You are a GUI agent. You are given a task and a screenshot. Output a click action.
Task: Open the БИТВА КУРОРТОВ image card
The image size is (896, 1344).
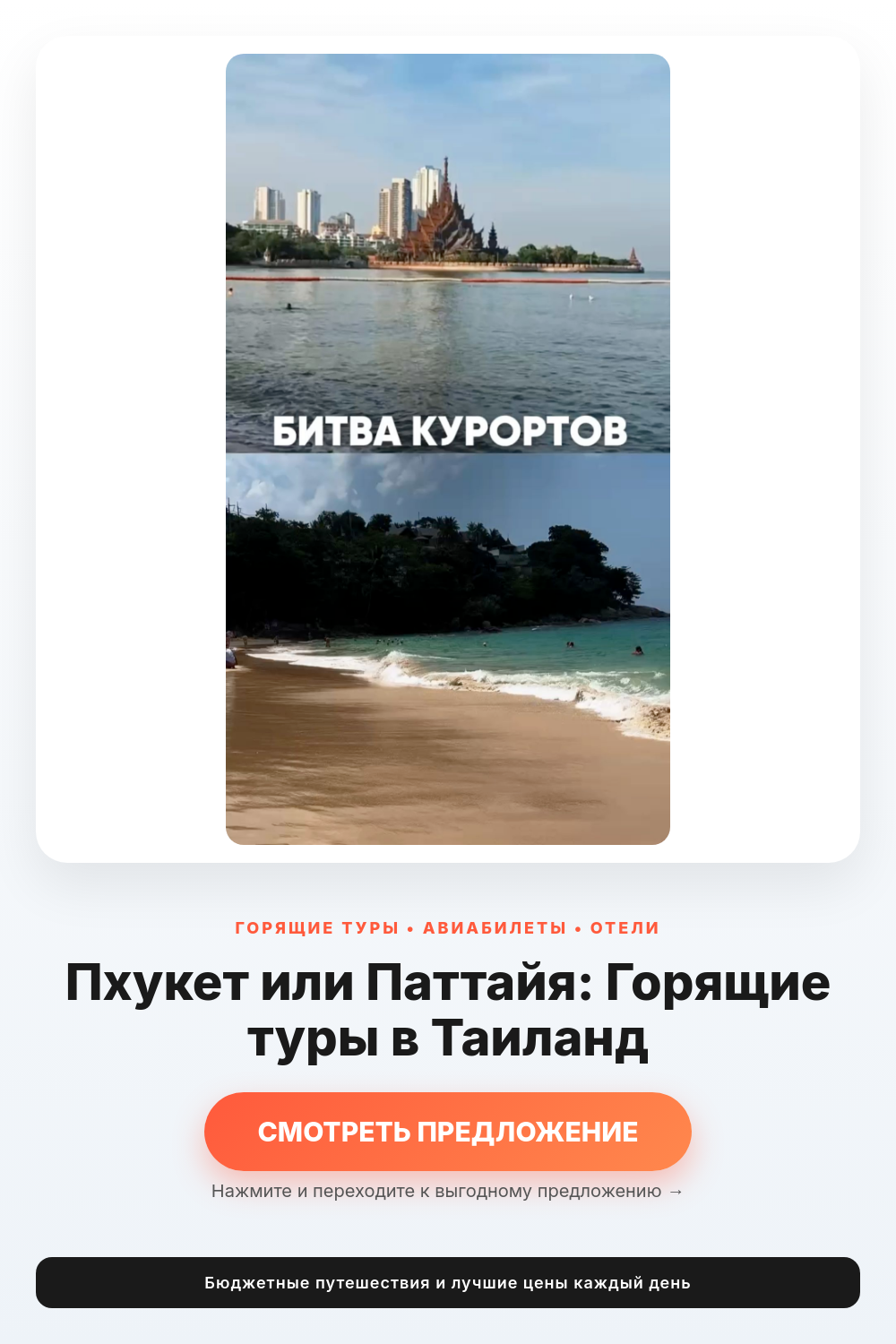[448, 449]
